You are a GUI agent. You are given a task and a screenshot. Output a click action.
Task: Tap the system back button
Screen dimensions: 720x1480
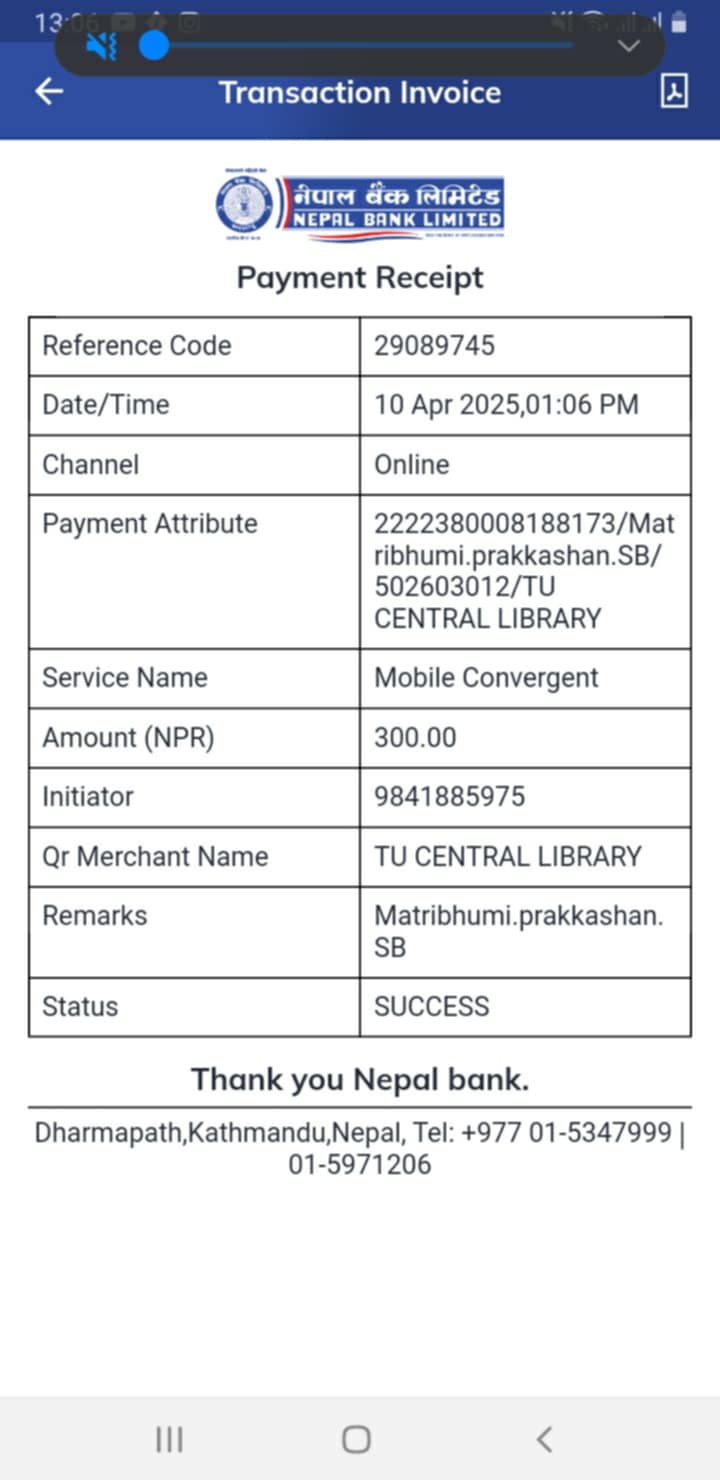point(544,1439)
